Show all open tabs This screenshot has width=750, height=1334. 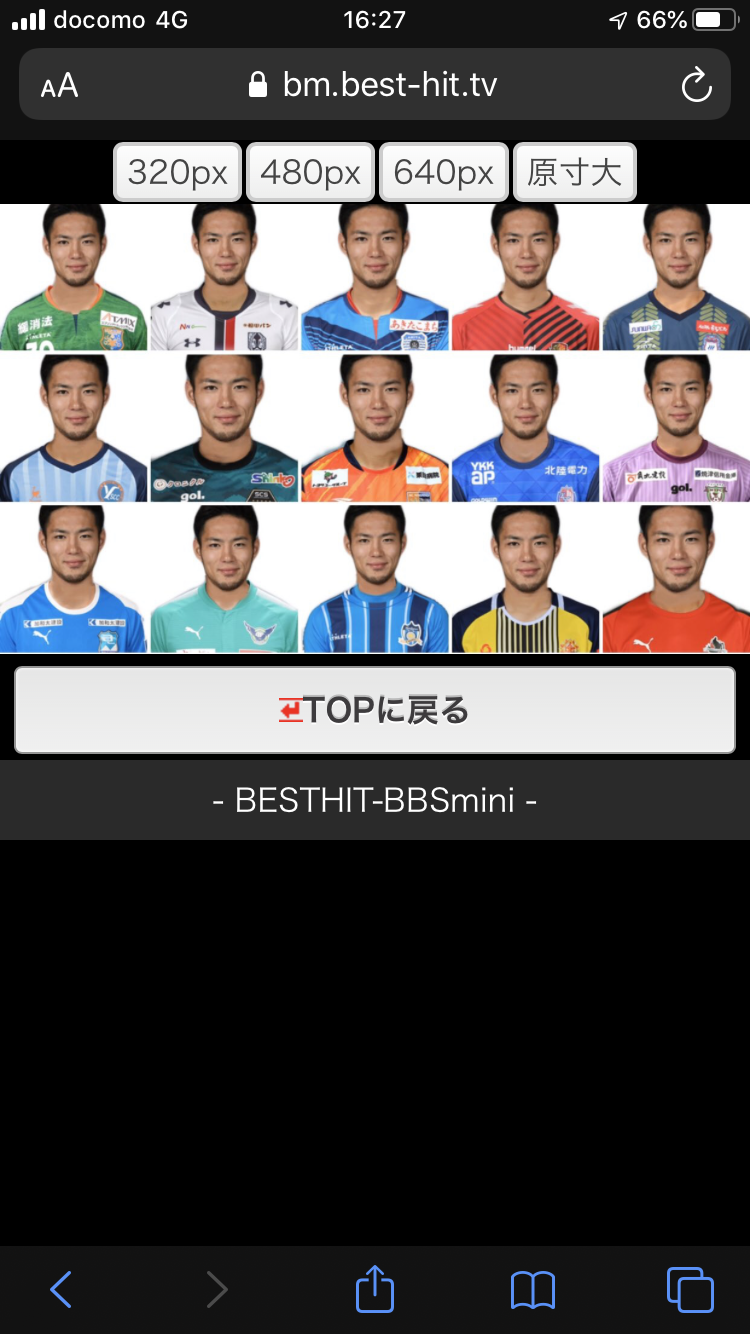689,1289
